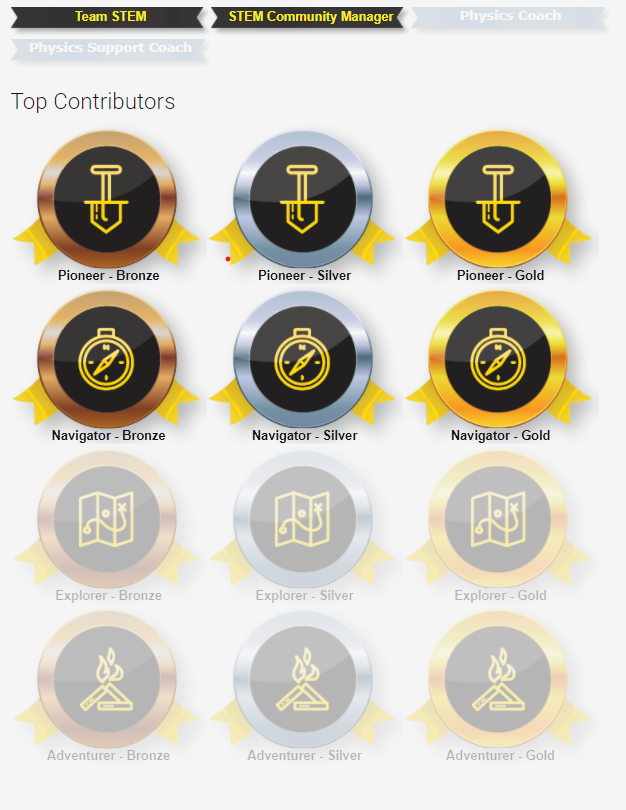Select the STEM Community Manager ribbon

[310, 17]
